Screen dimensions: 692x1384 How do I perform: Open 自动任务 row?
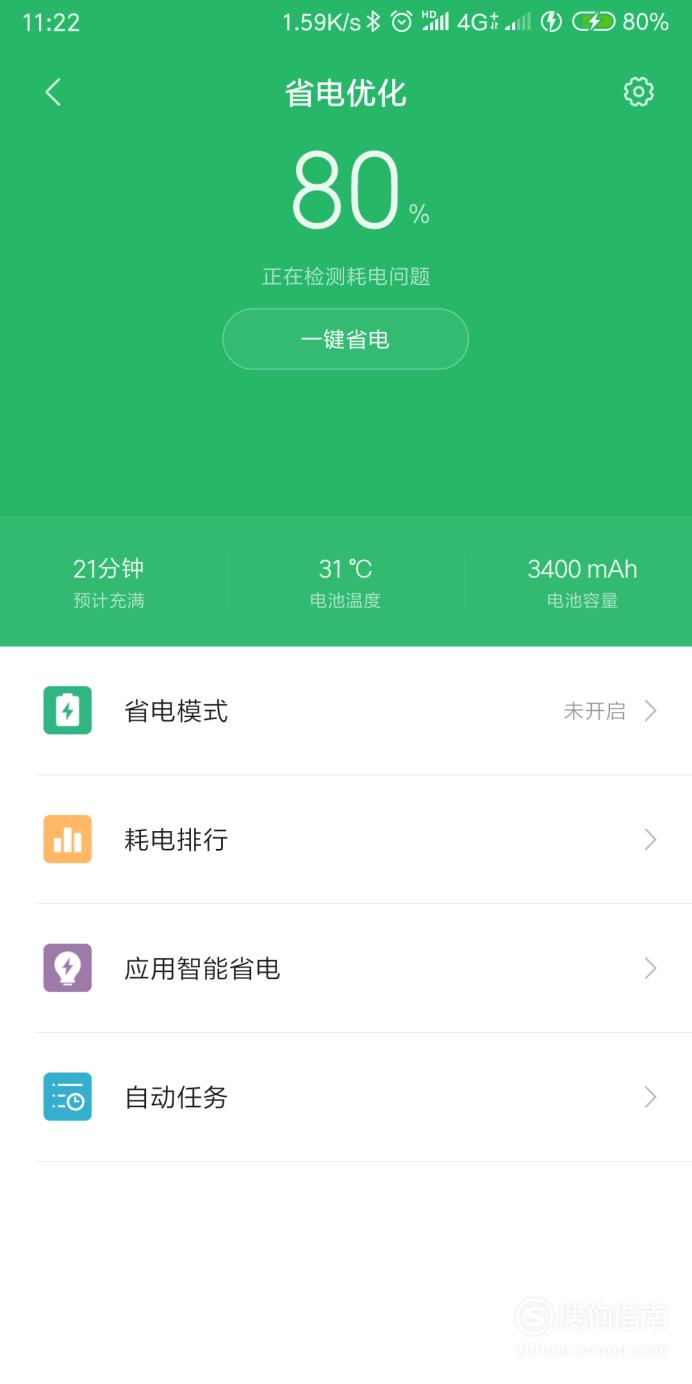point(346,1098)
